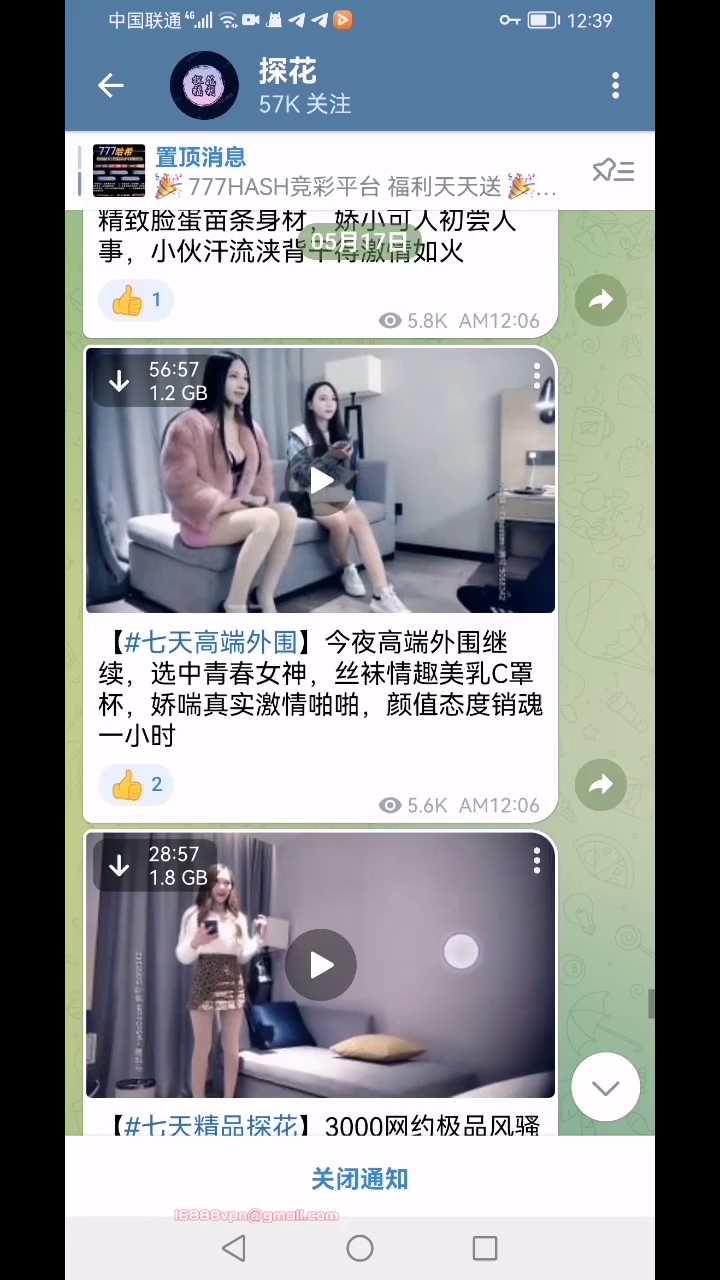Play the 28:57 video

pyautogui.click(x=321, y=965)
